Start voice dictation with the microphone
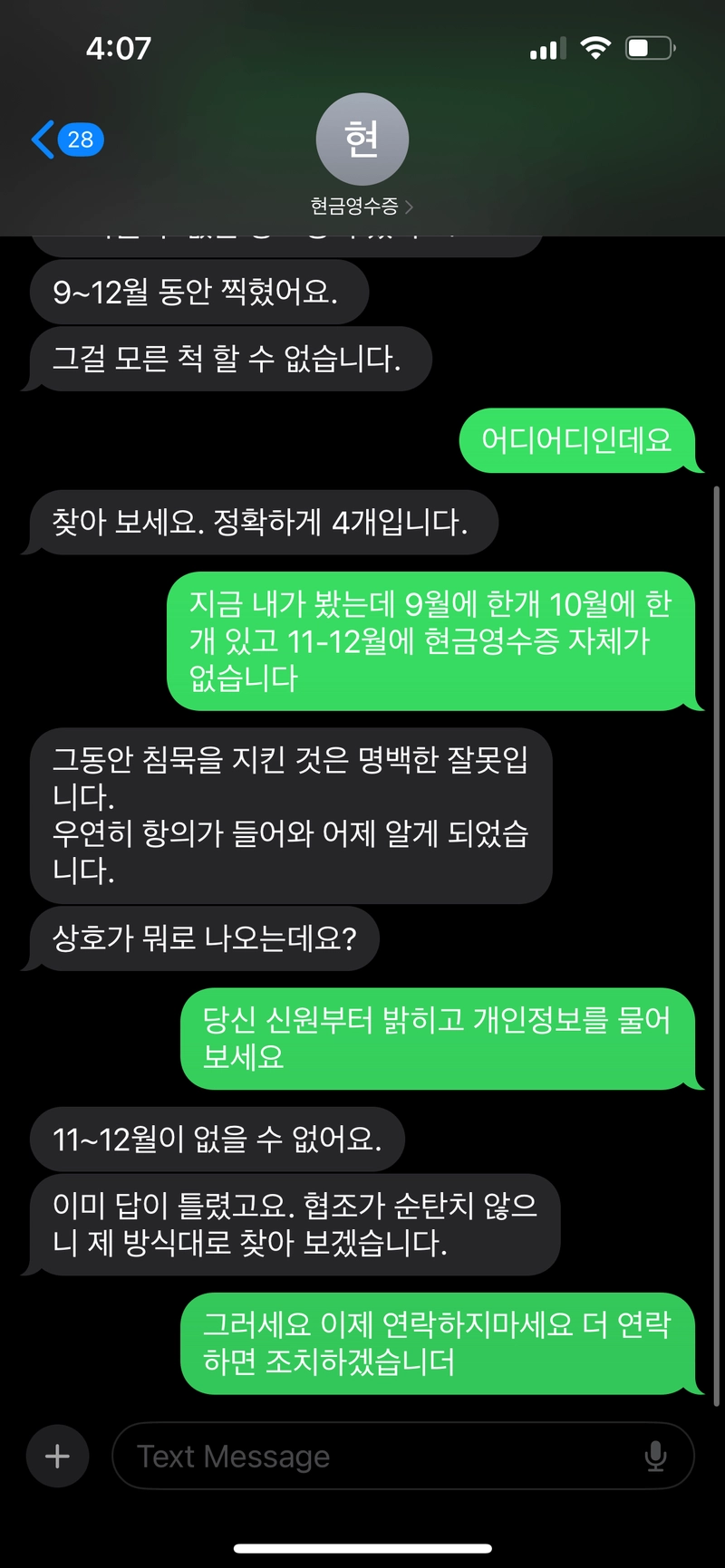 click(655, 1457)
